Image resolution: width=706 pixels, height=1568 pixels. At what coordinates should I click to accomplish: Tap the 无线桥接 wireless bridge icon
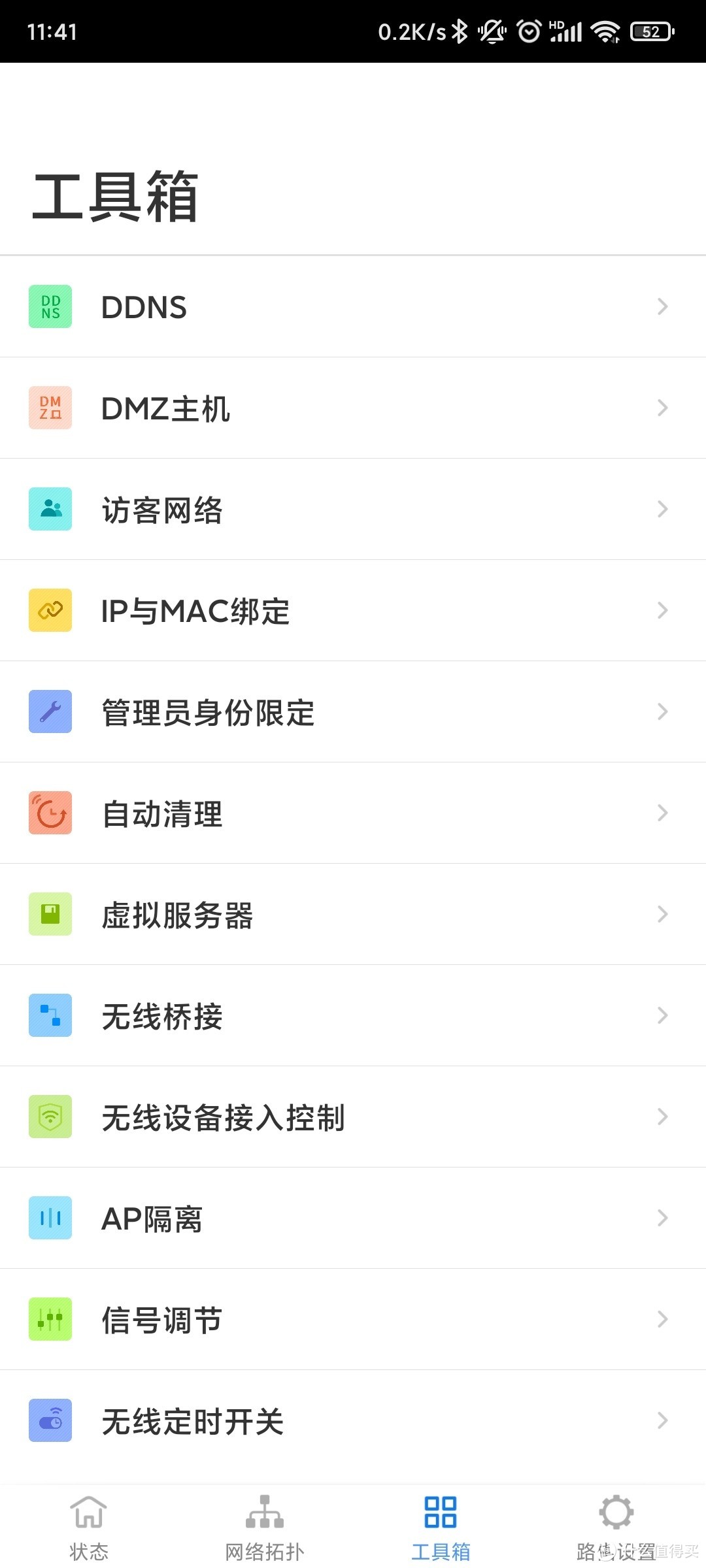point(50,1015)
